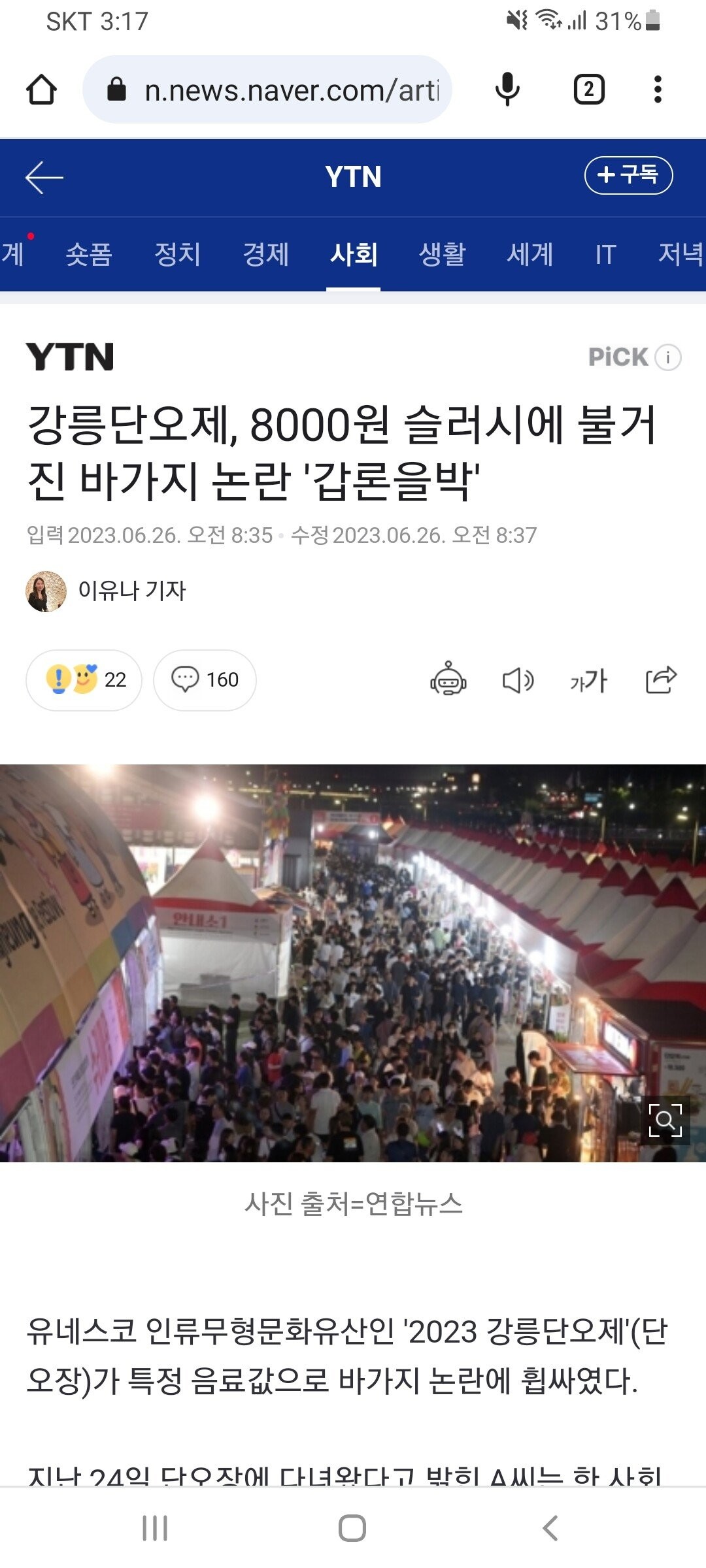Viewport: 706px width, 1568px height.
Task: Switch to the 경제 tab
Action: click(265, 254)
